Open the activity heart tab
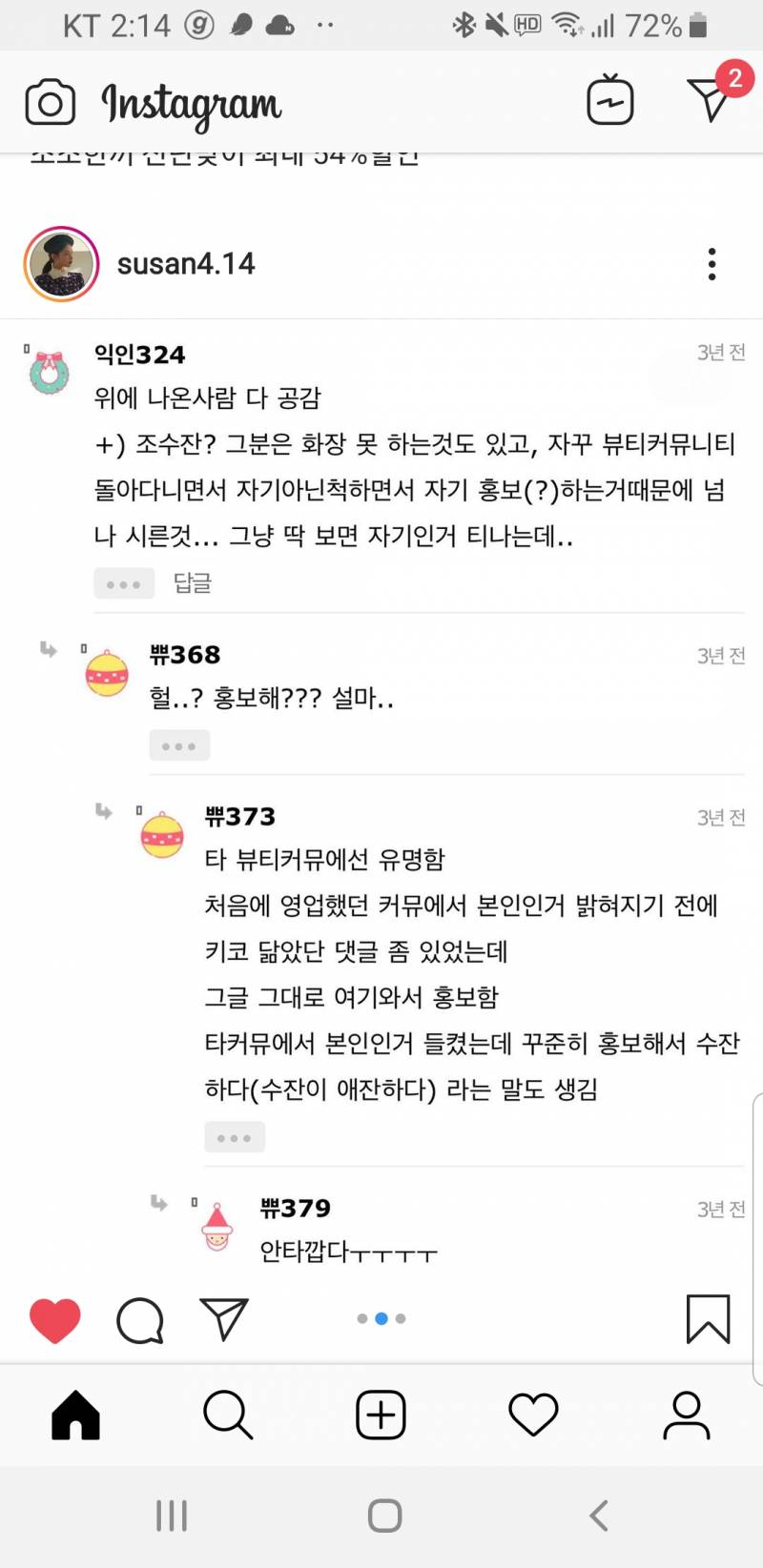The height and width of the screenshot is (1568, 763). [534, 1415]
